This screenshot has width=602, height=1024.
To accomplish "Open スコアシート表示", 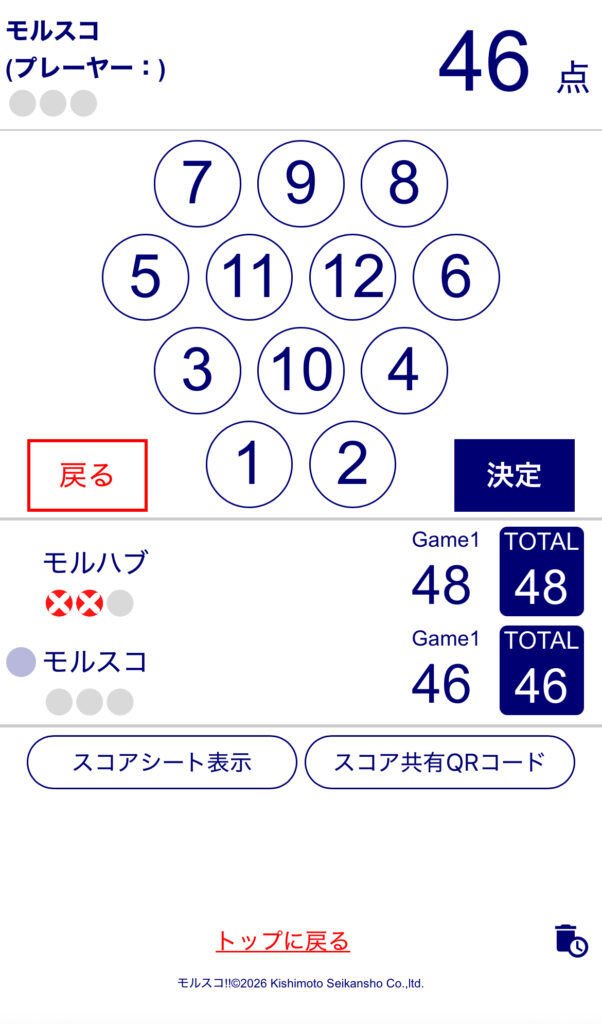I will coord(161,762).
